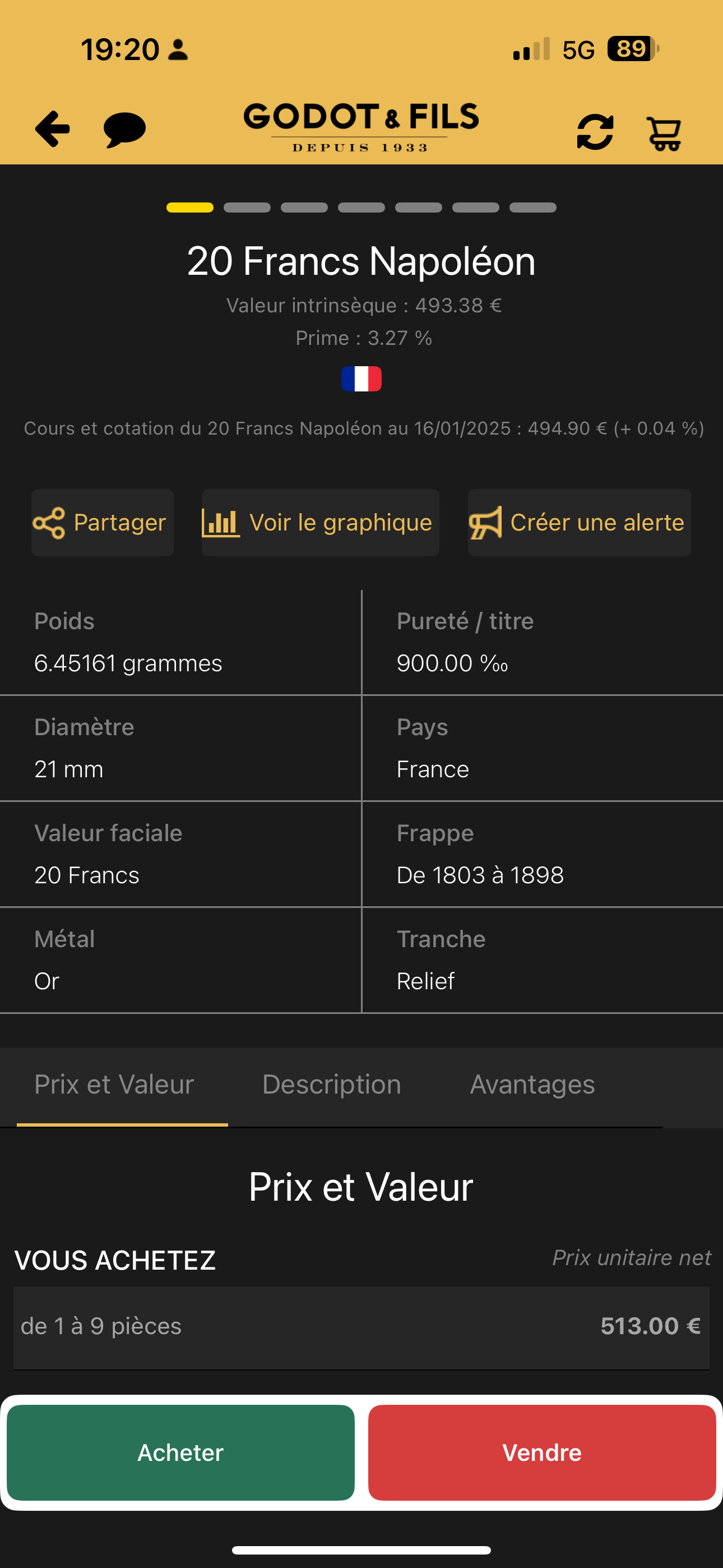Screen dimensions: 723x1568
Task: Open the chat bubble icon
Action: click(x=125, y=130)
